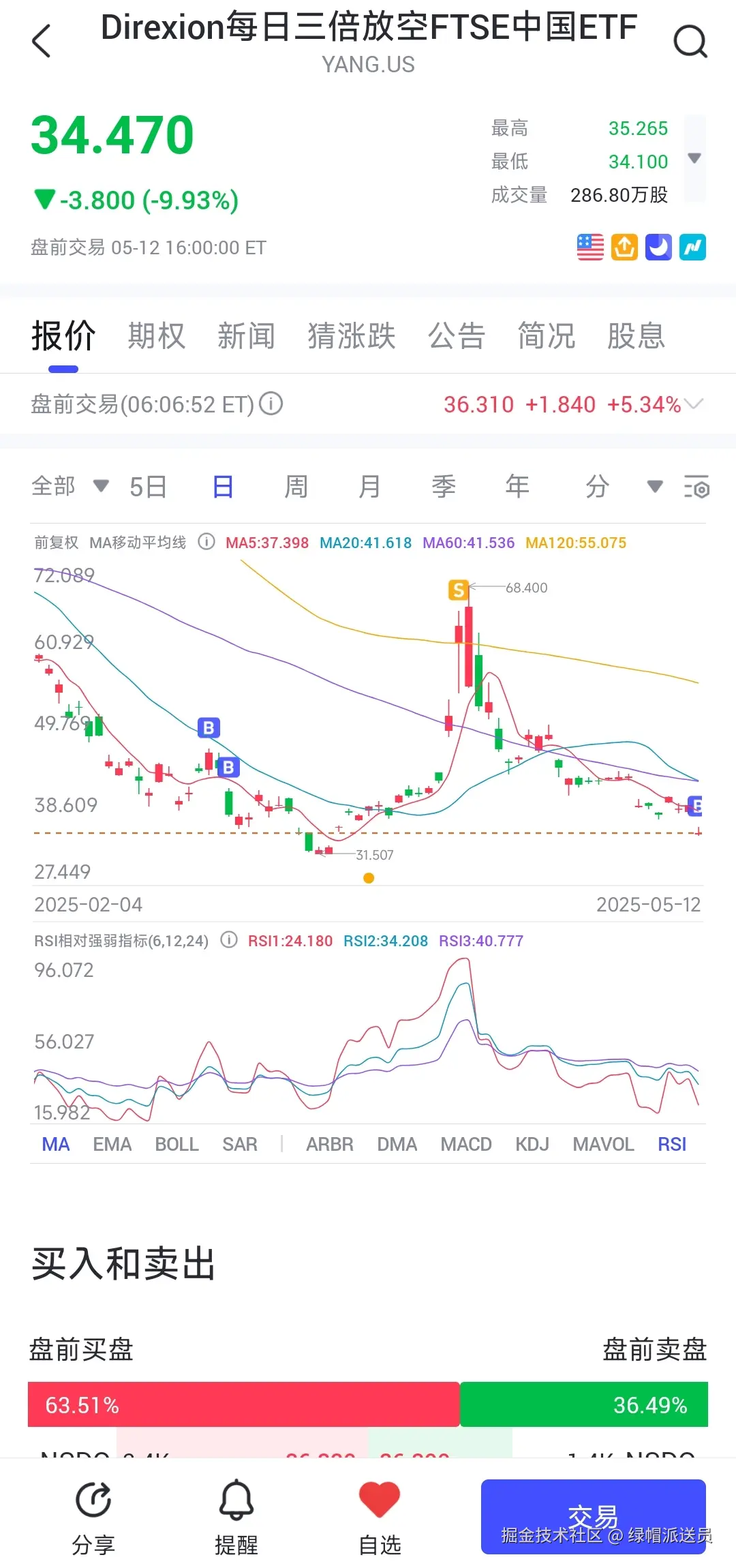Open the search magnifier

coord(690,41)
